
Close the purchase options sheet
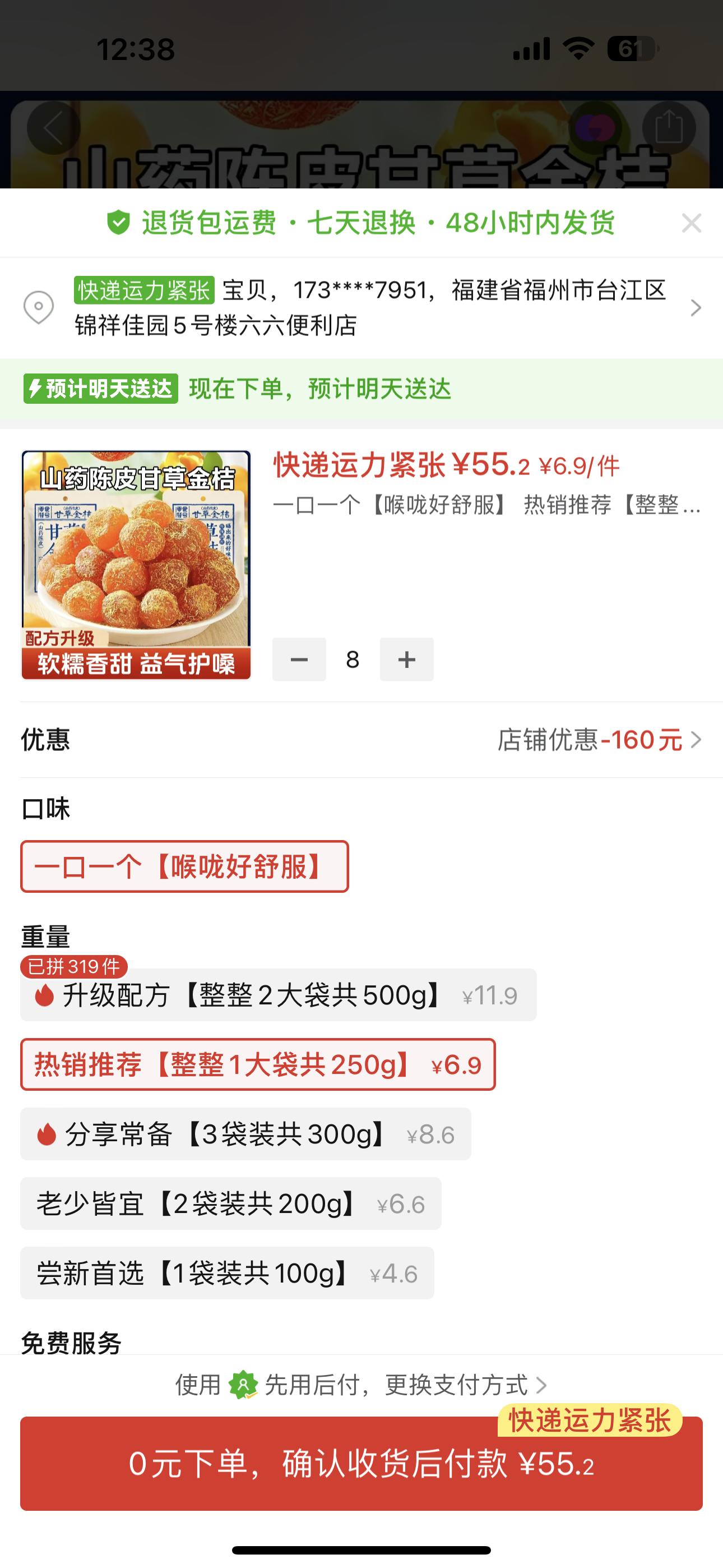point(692,223)
